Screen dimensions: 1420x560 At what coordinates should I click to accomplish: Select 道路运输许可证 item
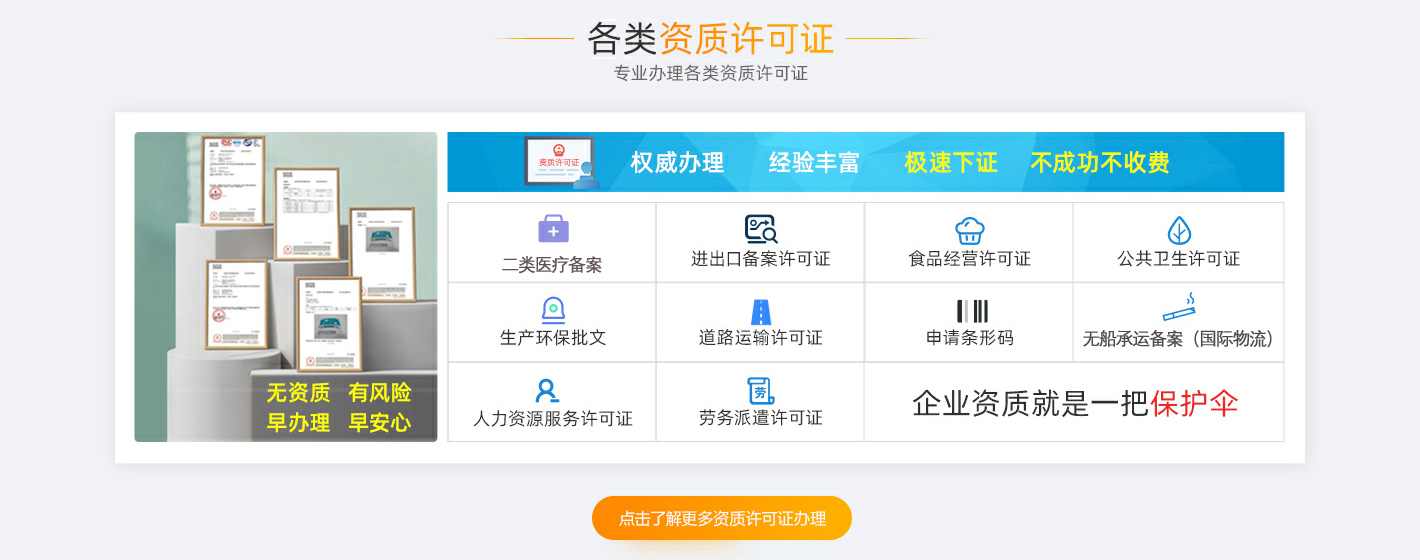click(x=760, y=322)
